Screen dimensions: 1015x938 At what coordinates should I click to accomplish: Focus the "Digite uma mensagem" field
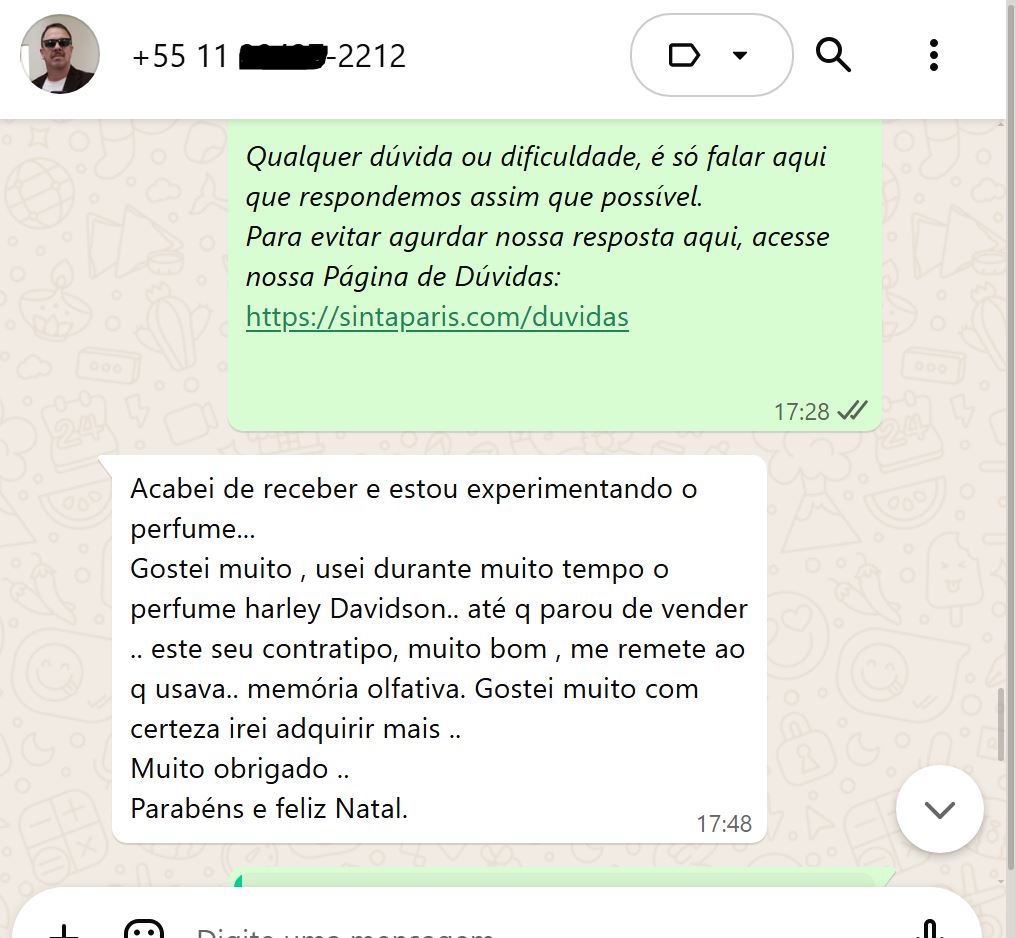click(x=500, y=930)
